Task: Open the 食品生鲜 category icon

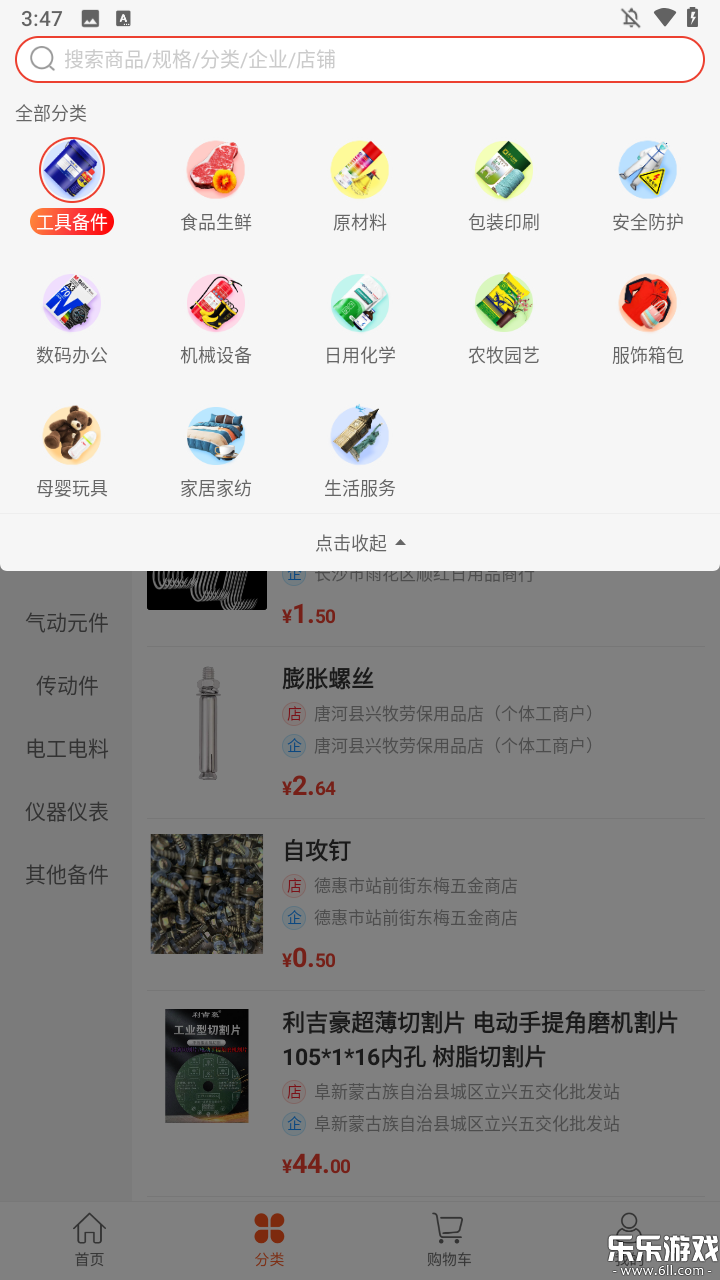Action: [216, 184]
